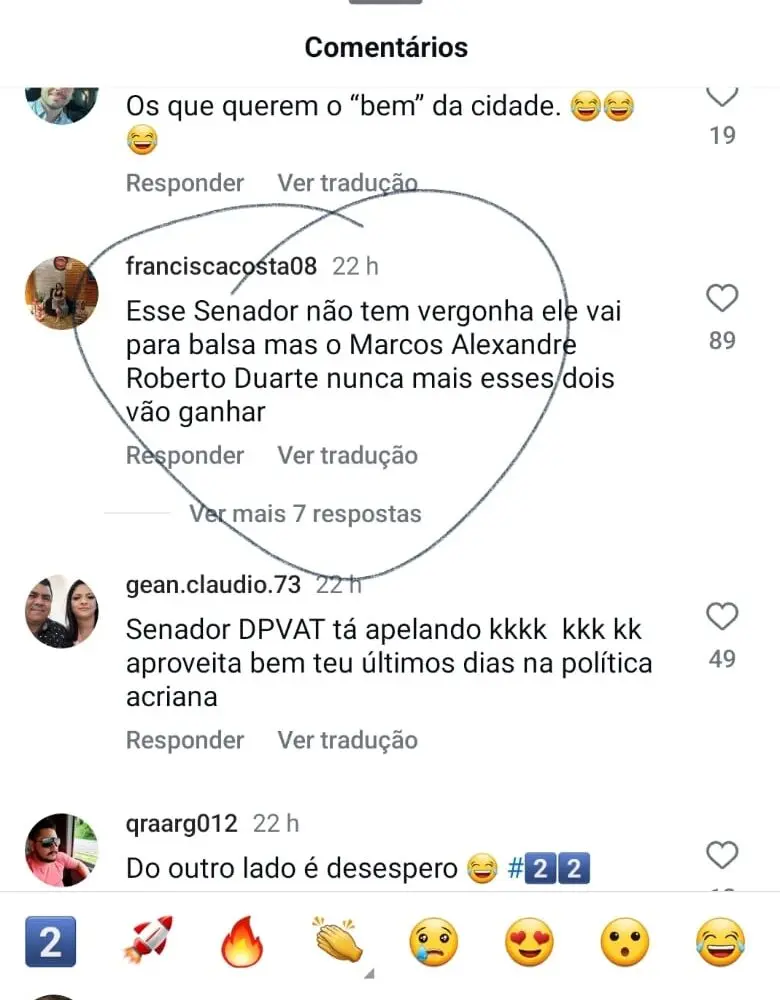This screenshot has width=780, height=1000.
Task: Translate franciscacosta08's comment
Action: coord(347,456)
